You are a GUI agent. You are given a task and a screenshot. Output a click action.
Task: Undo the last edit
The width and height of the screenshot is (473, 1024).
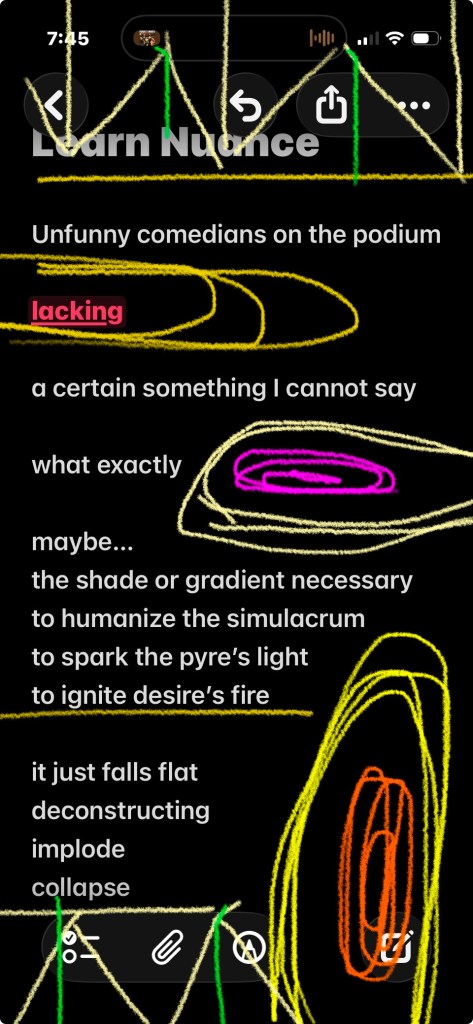[x=246, y=104]
